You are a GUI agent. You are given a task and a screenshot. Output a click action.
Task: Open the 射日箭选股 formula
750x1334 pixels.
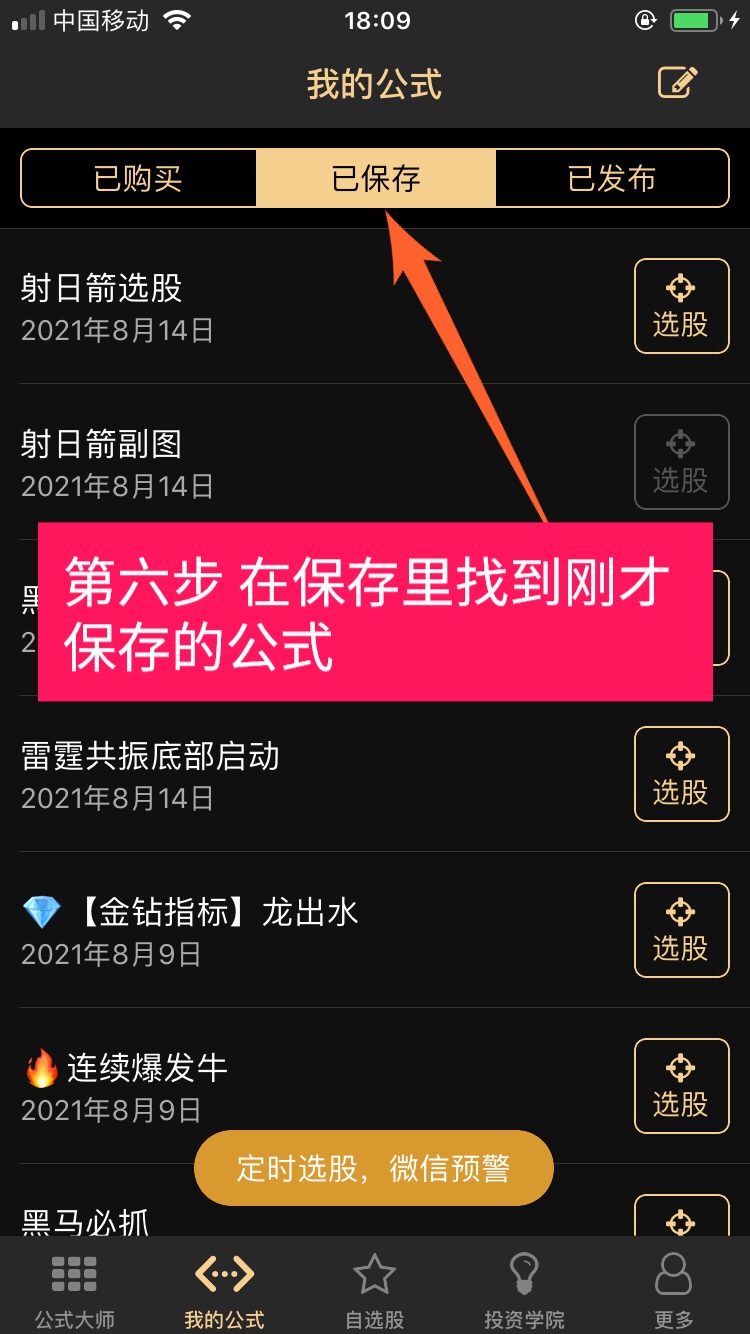(102, 288)
